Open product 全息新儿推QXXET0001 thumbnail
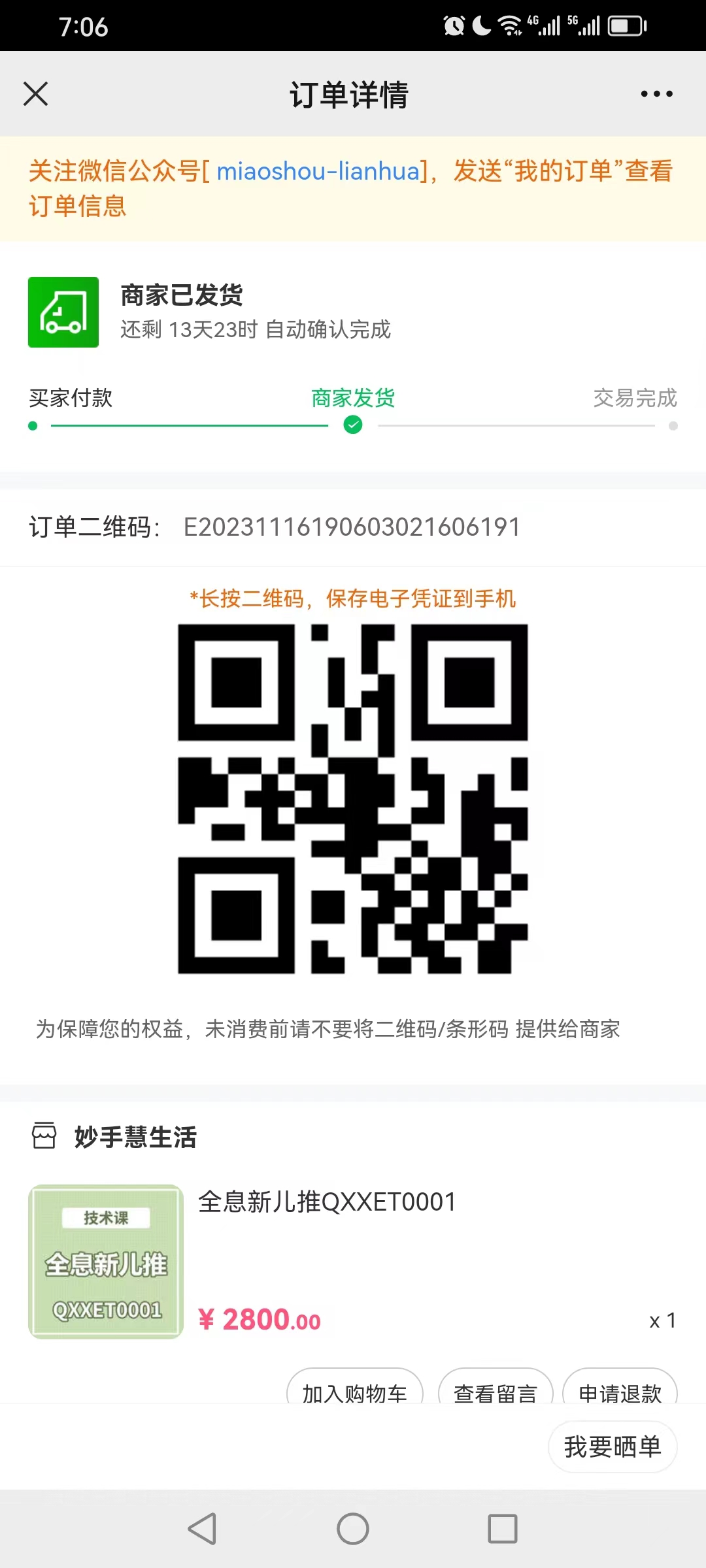706x1568 pixels. (106, 1262)
